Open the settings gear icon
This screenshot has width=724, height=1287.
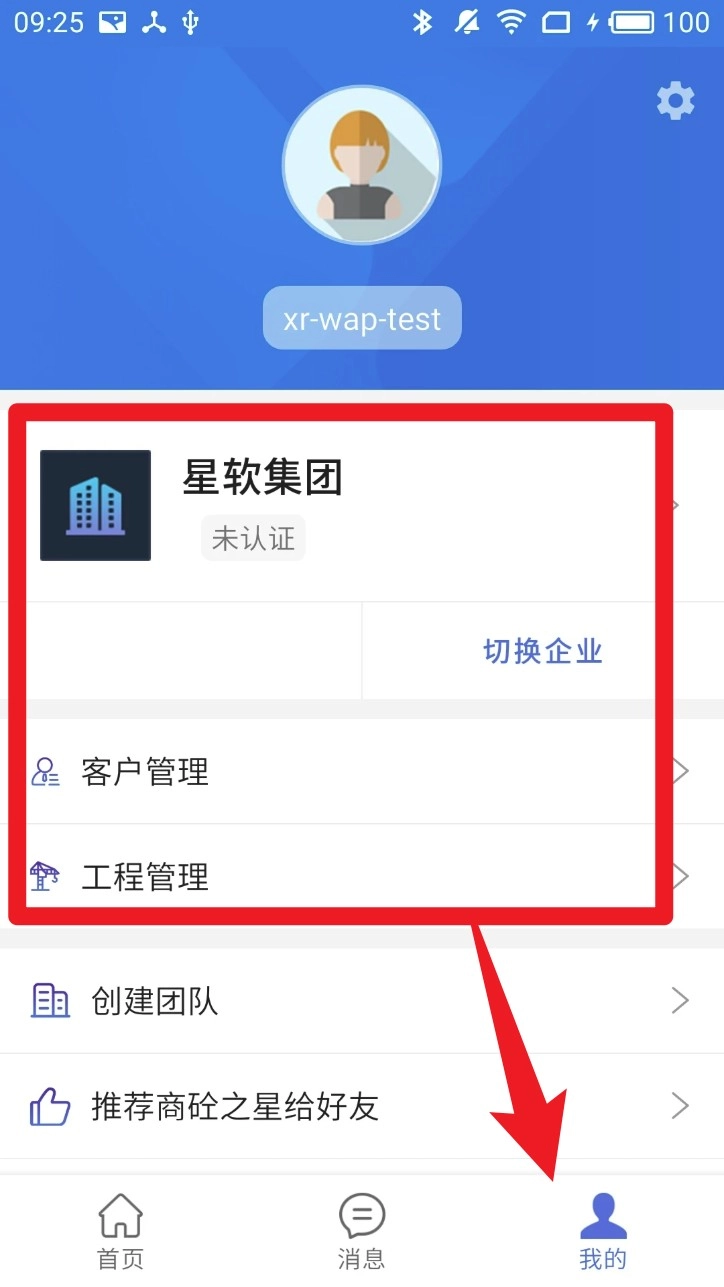tap(675, 101)
